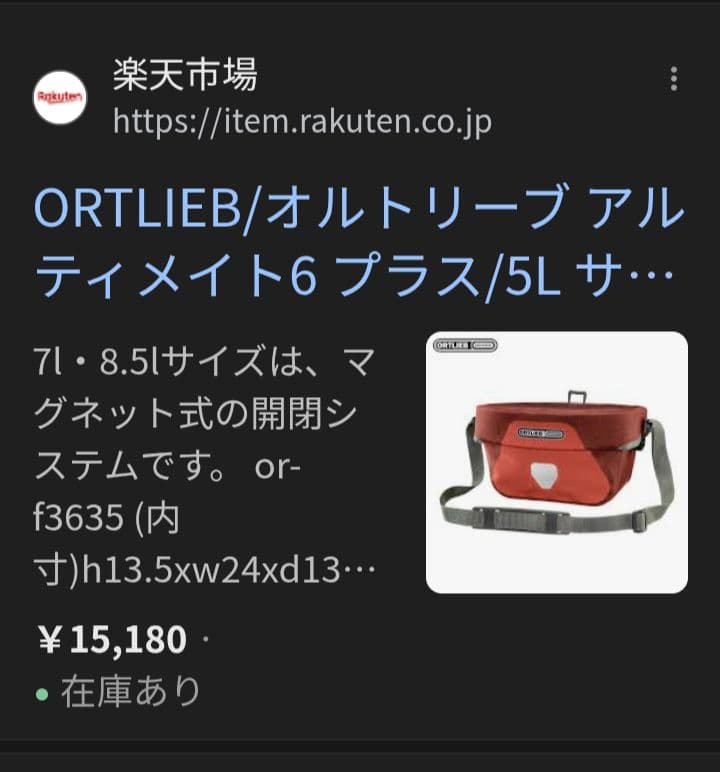Screen dimensions: 720x772
Task: Select the red handlebar bag product photo
Action: (553, 455)
